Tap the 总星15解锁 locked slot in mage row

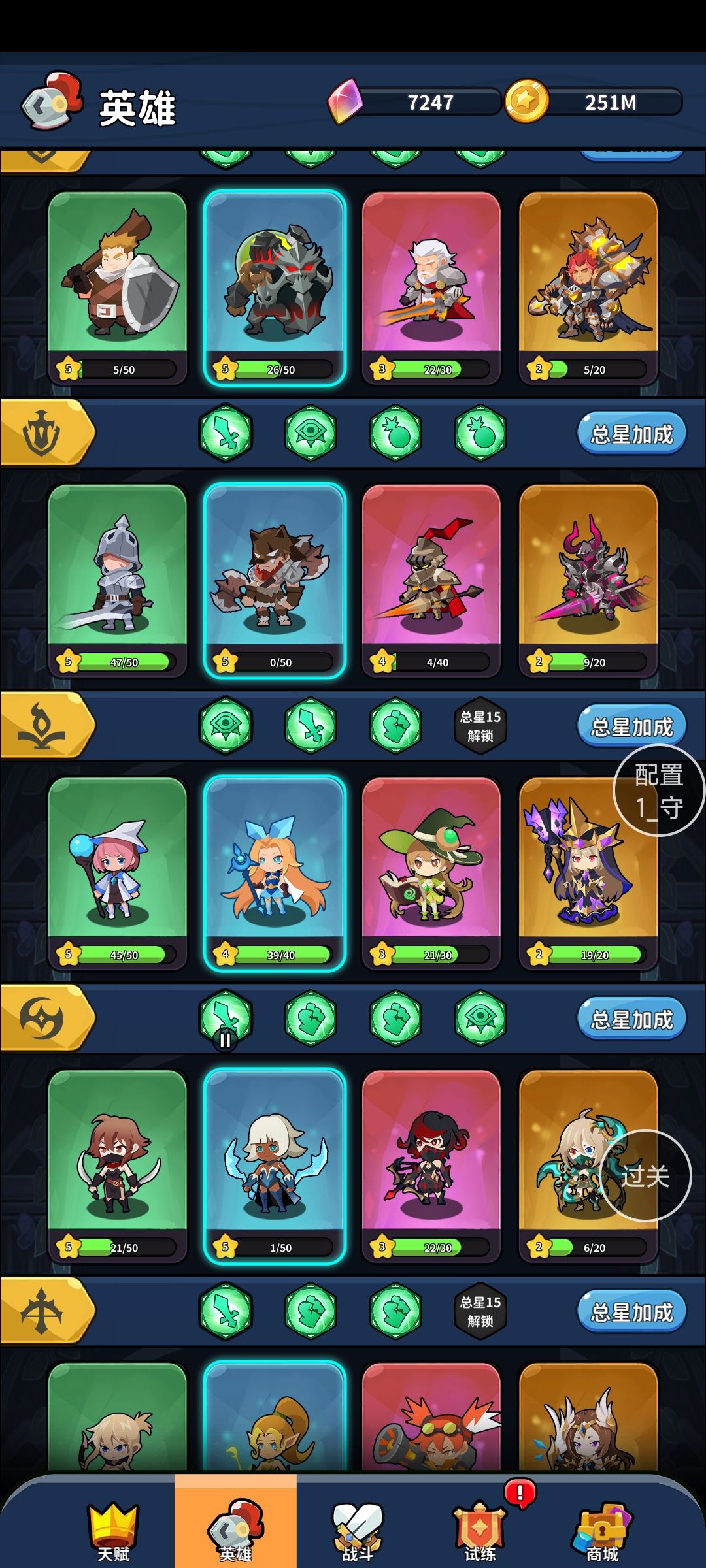coord(480,726)
